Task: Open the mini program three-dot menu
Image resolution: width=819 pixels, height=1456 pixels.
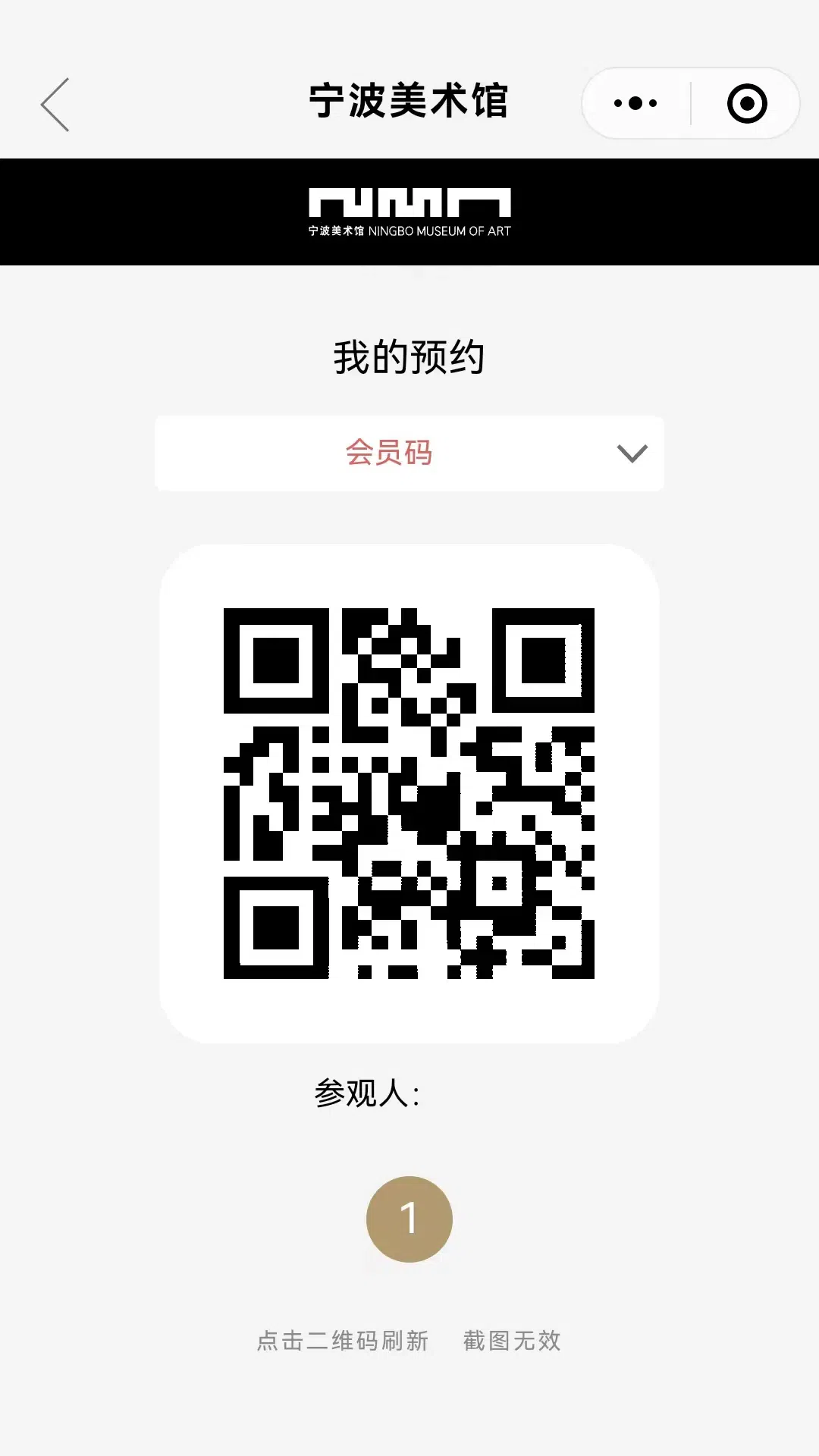Action: point(635,103)
